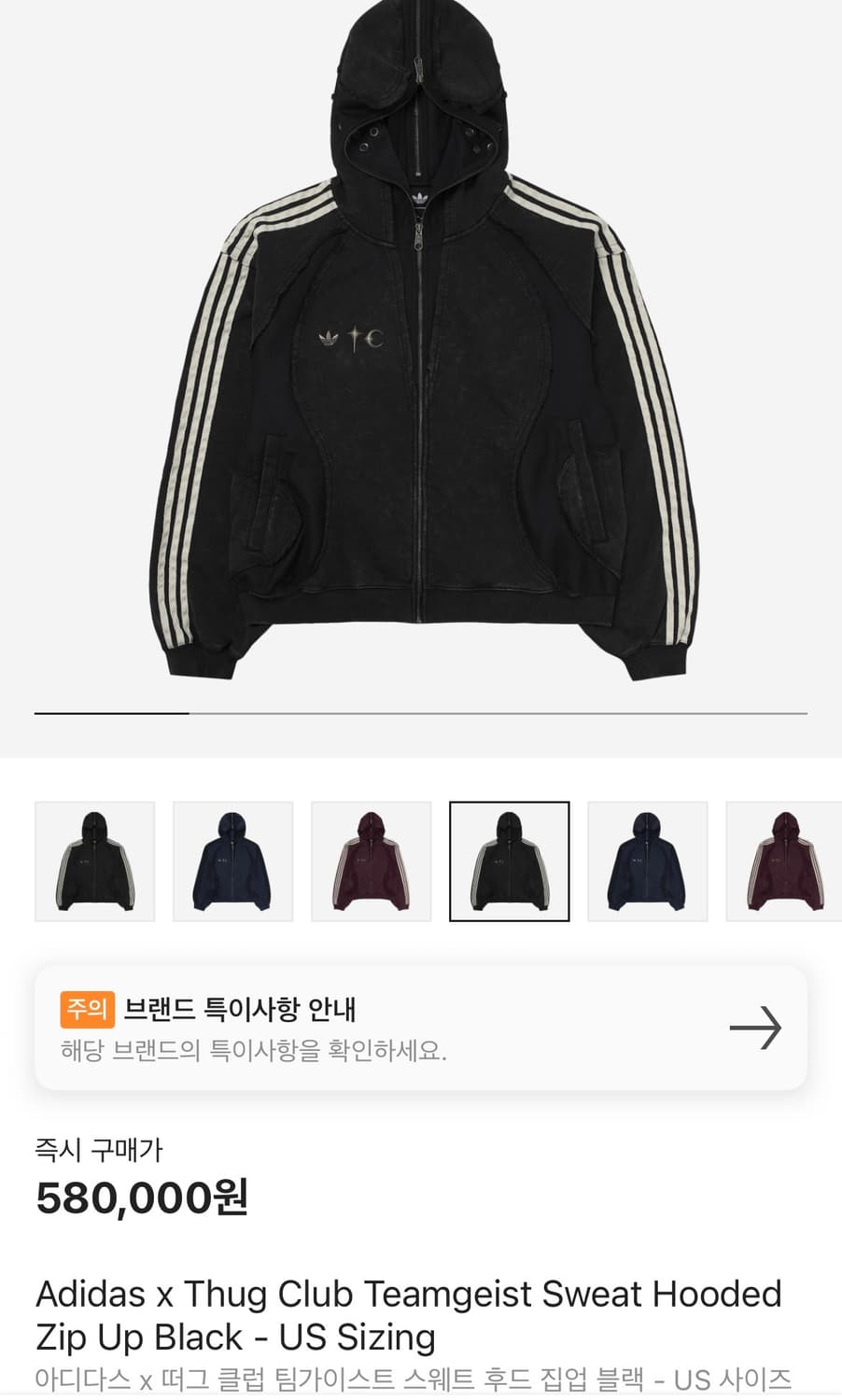
Task: Choose the fifth navy jacket thumbnail
Action: [x=647, y=861]
